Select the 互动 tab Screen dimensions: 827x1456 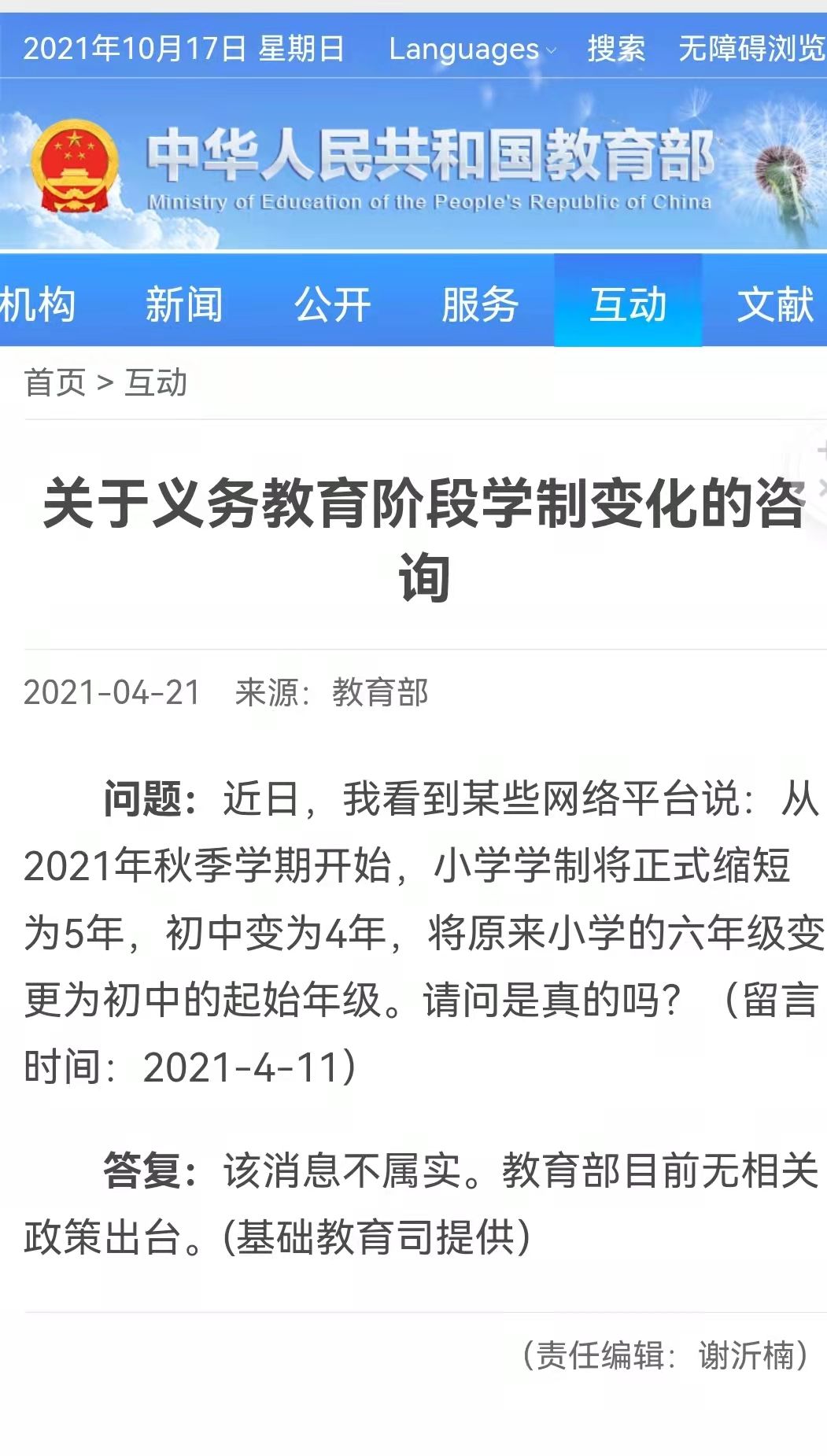tap(628, 300)
